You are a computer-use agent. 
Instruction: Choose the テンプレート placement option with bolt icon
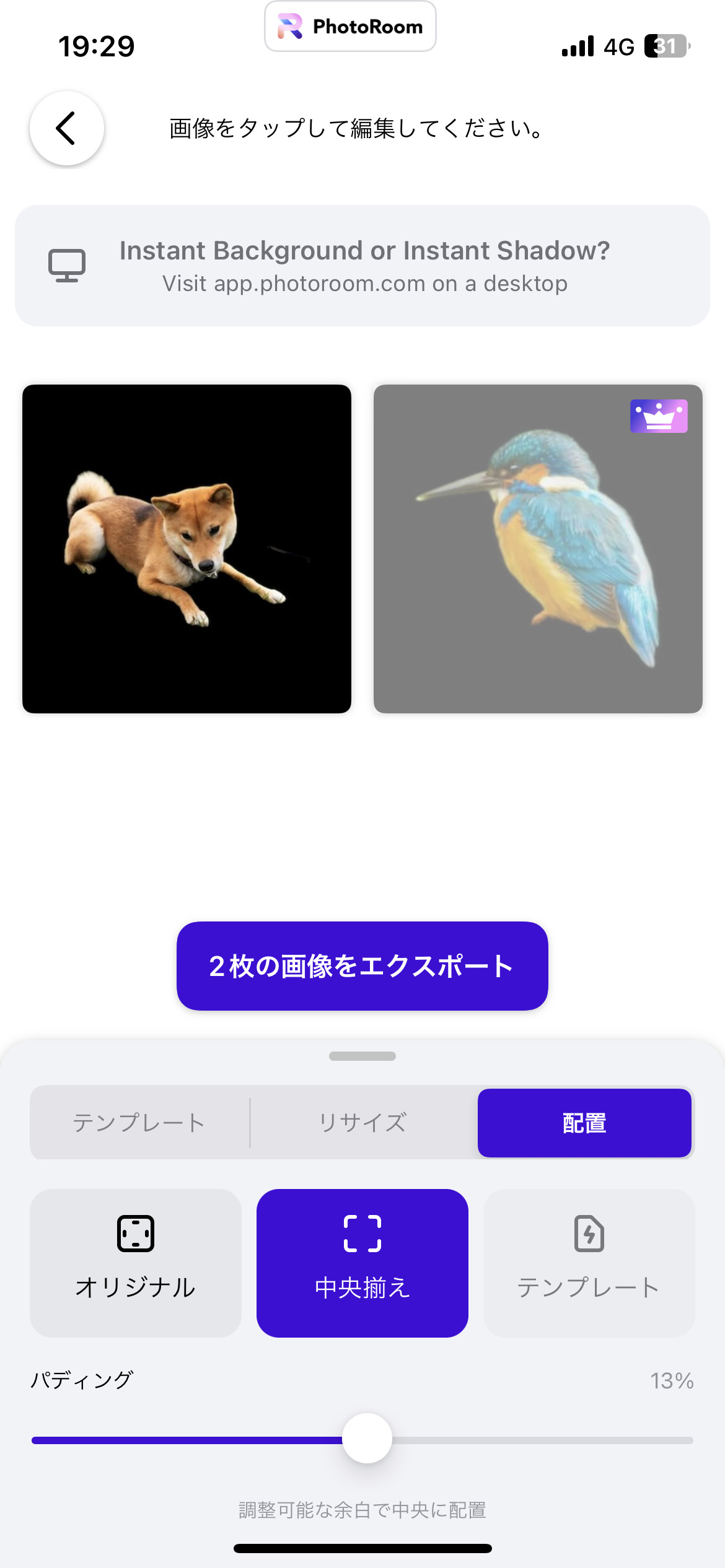[x=589, y=1263]
